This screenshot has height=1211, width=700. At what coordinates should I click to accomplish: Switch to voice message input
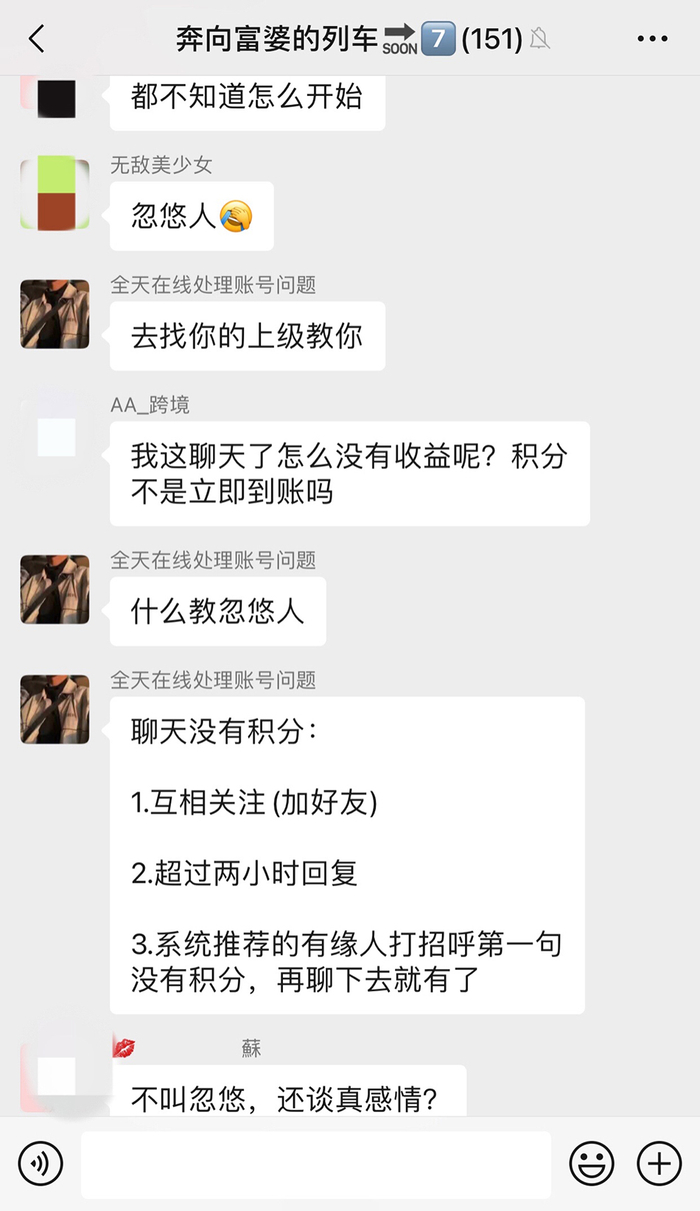(x=40, y=1163)
